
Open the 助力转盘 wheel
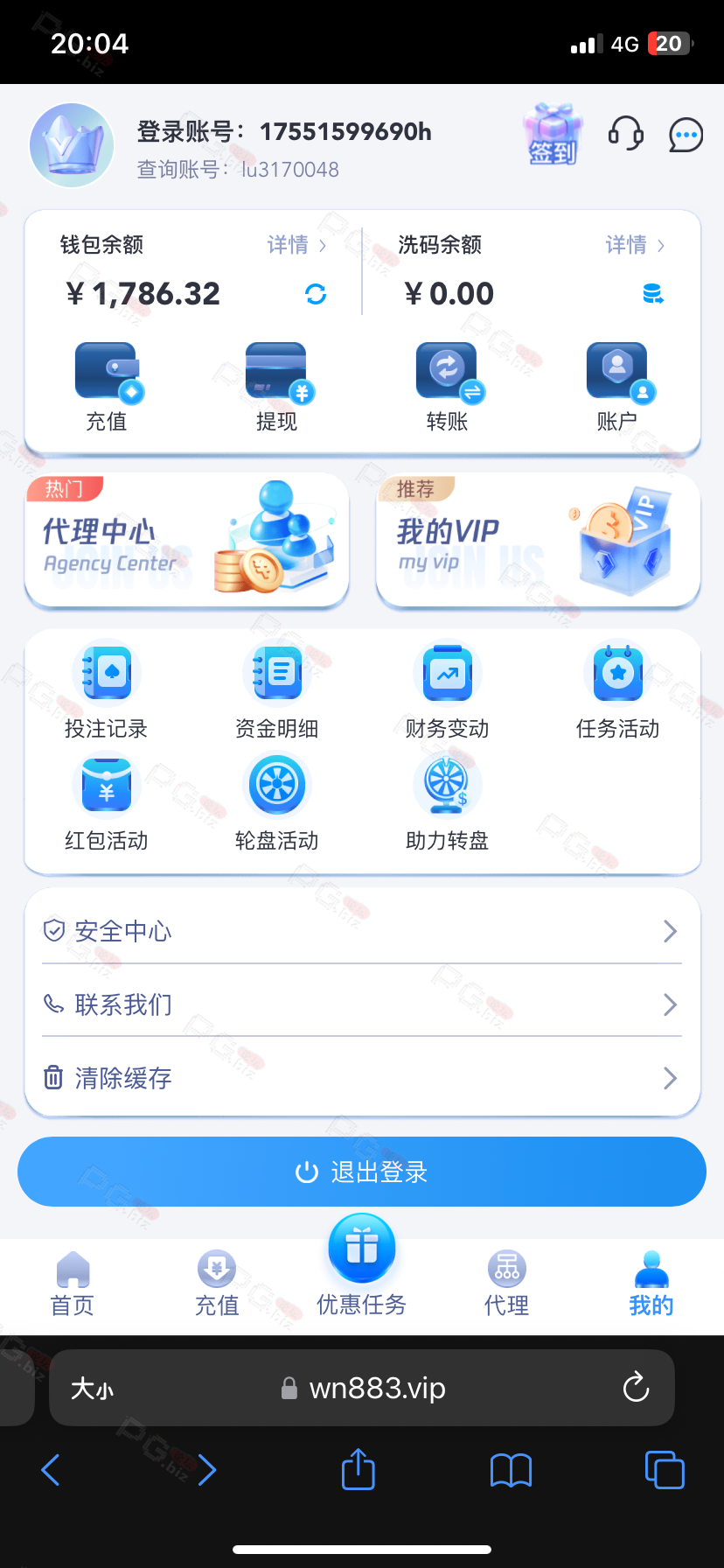(x=448, y=804)
